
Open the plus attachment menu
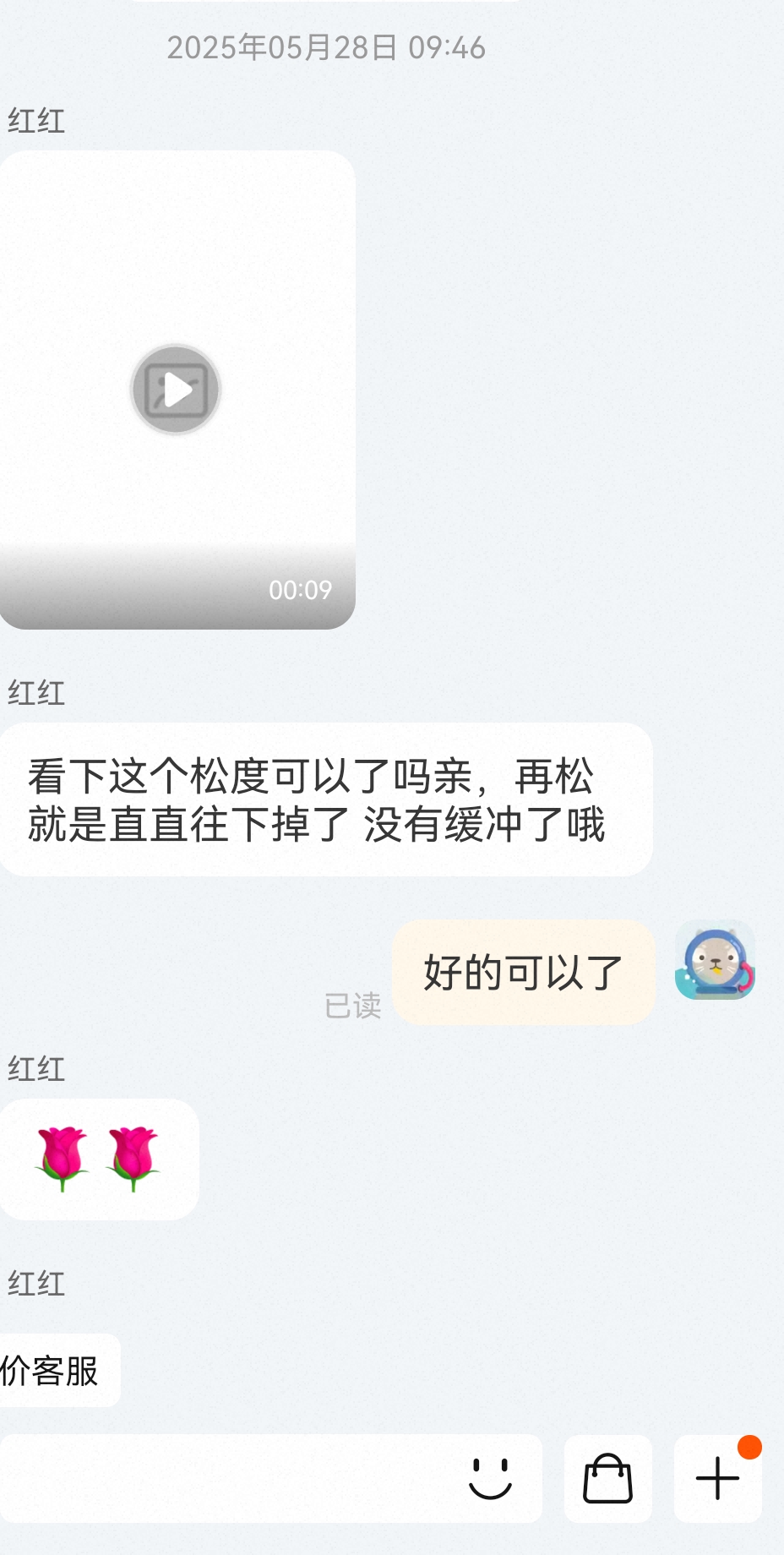(717, 1478)
